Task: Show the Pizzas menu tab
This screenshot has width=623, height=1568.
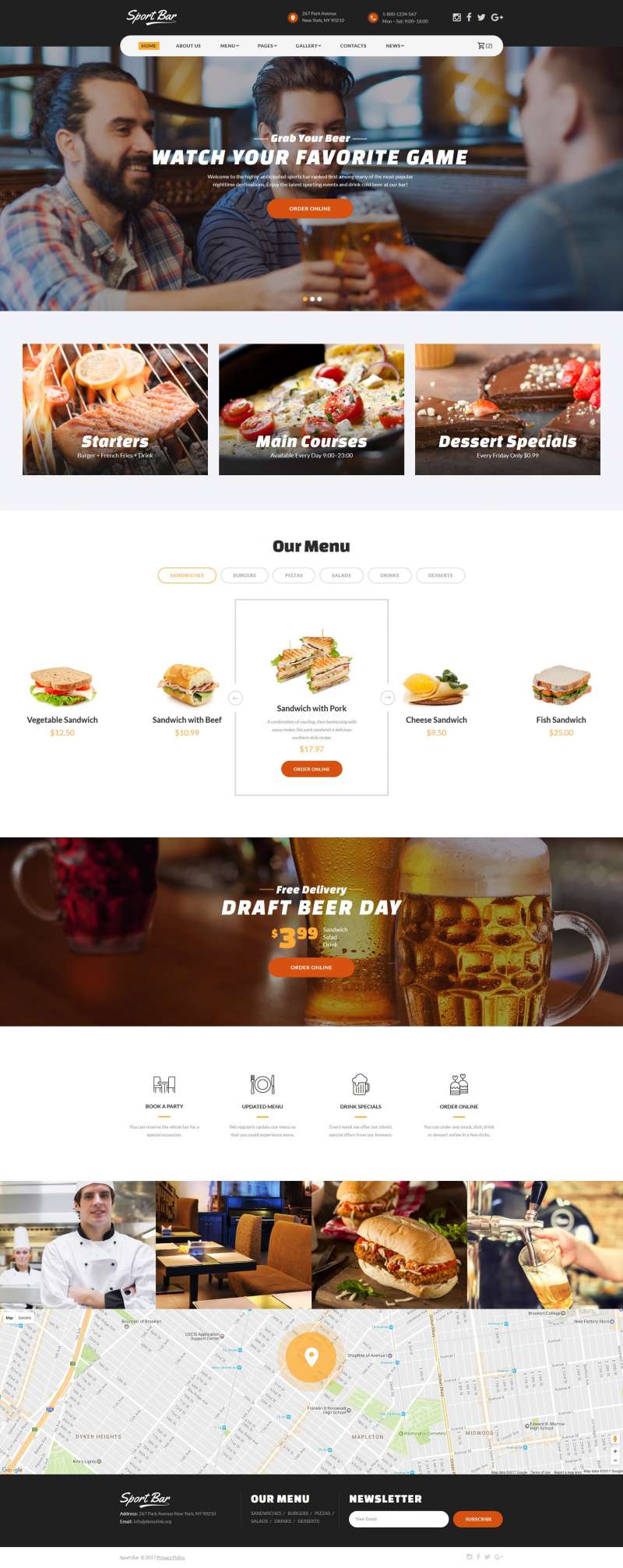Action: (294, 576)
